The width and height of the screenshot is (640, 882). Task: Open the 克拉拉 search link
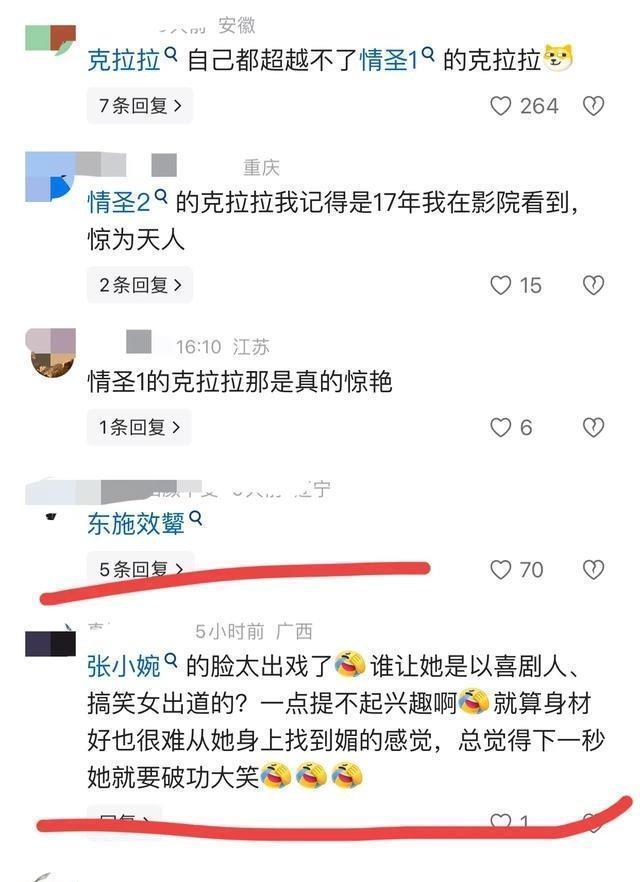coord(131,61)
